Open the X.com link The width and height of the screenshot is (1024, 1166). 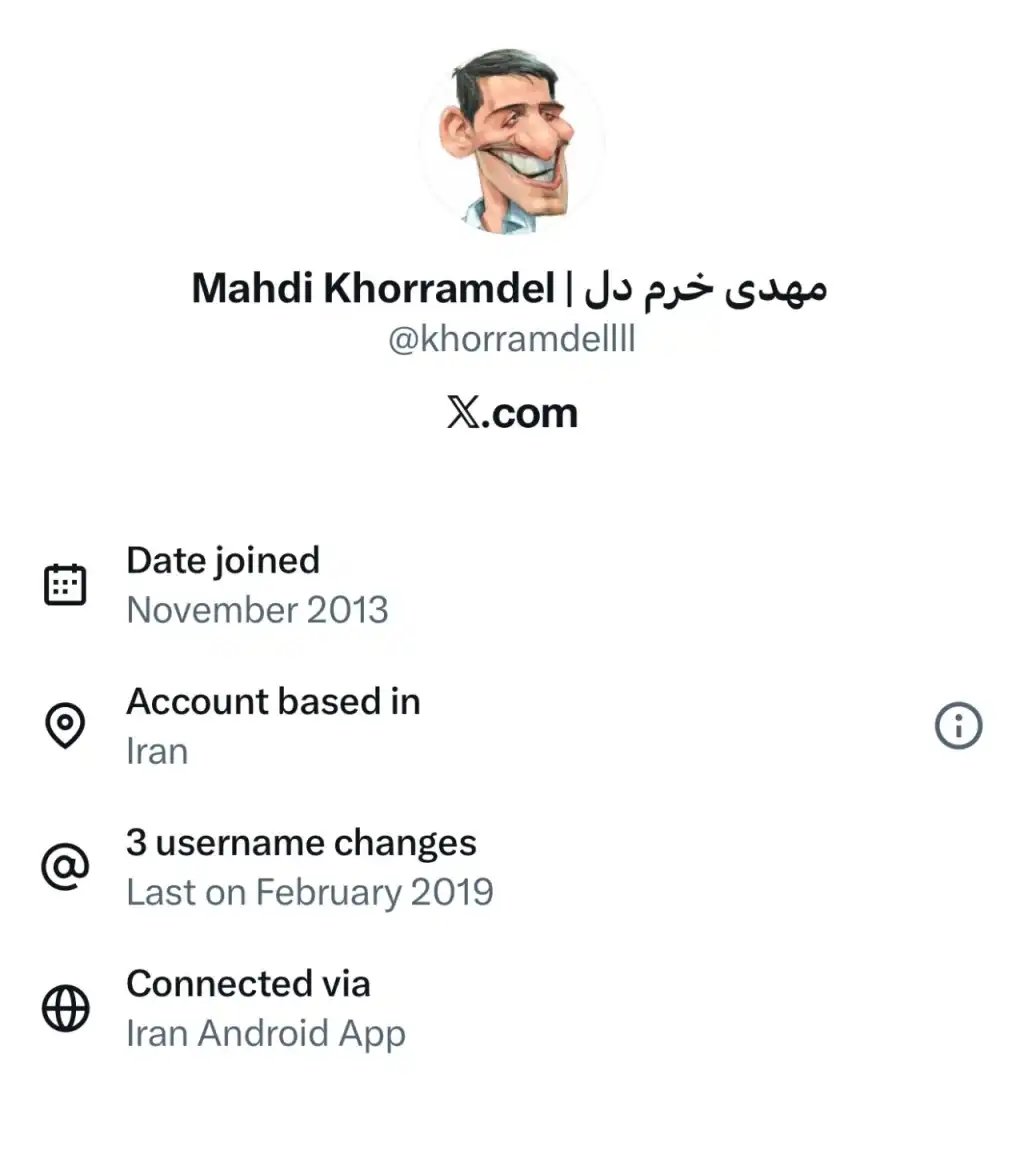click(511, 412)
